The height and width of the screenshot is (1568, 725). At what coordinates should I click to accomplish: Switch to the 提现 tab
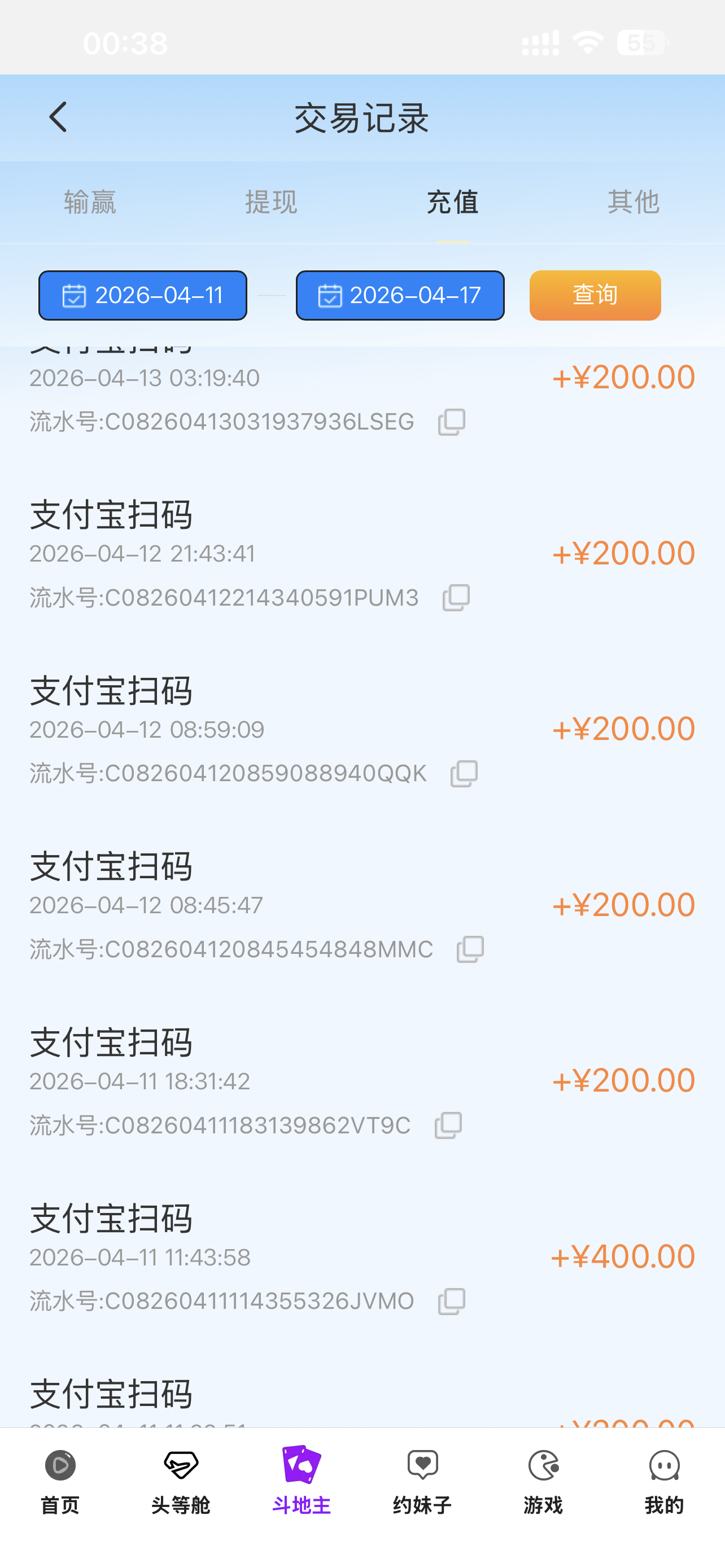point(271,202)
